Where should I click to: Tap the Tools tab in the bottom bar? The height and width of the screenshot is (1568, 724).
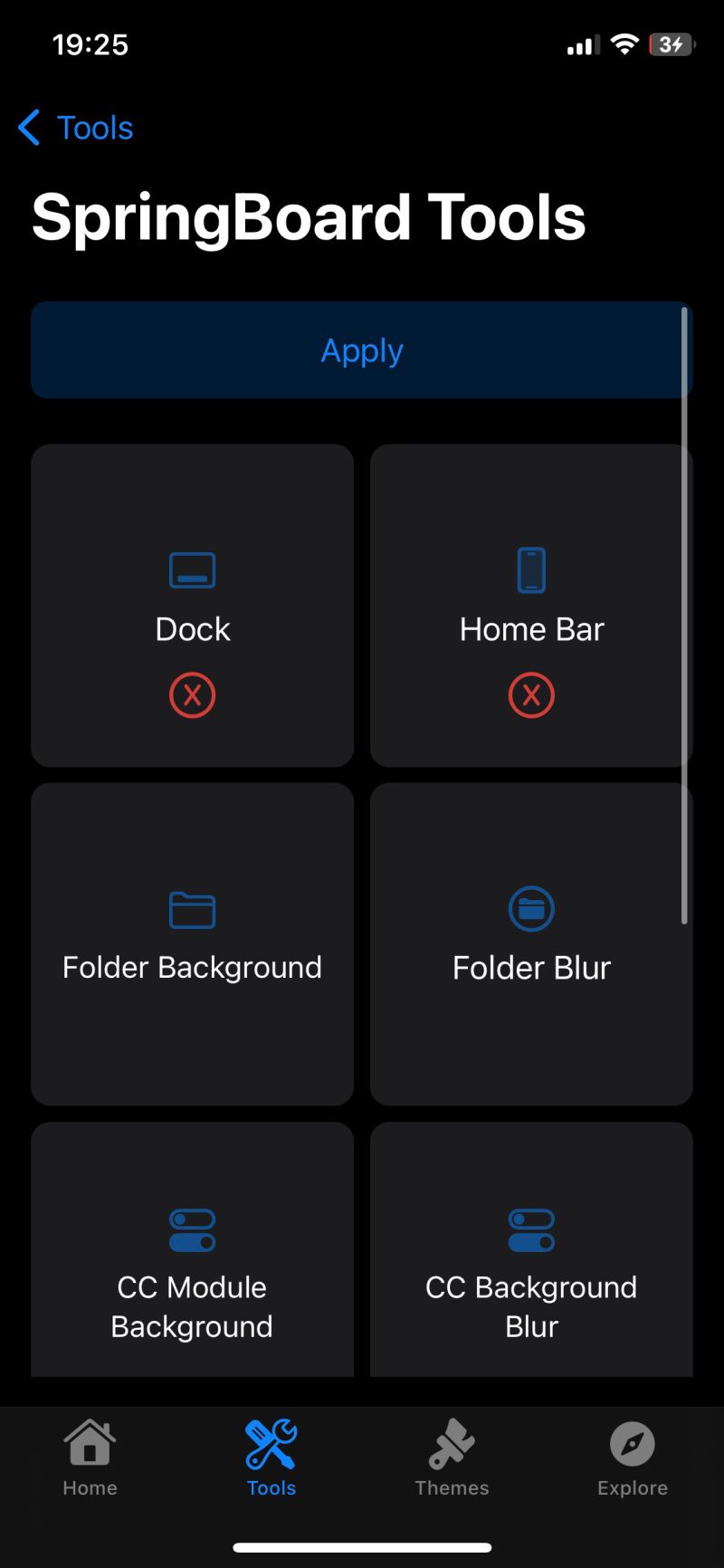pos(271,1458)
